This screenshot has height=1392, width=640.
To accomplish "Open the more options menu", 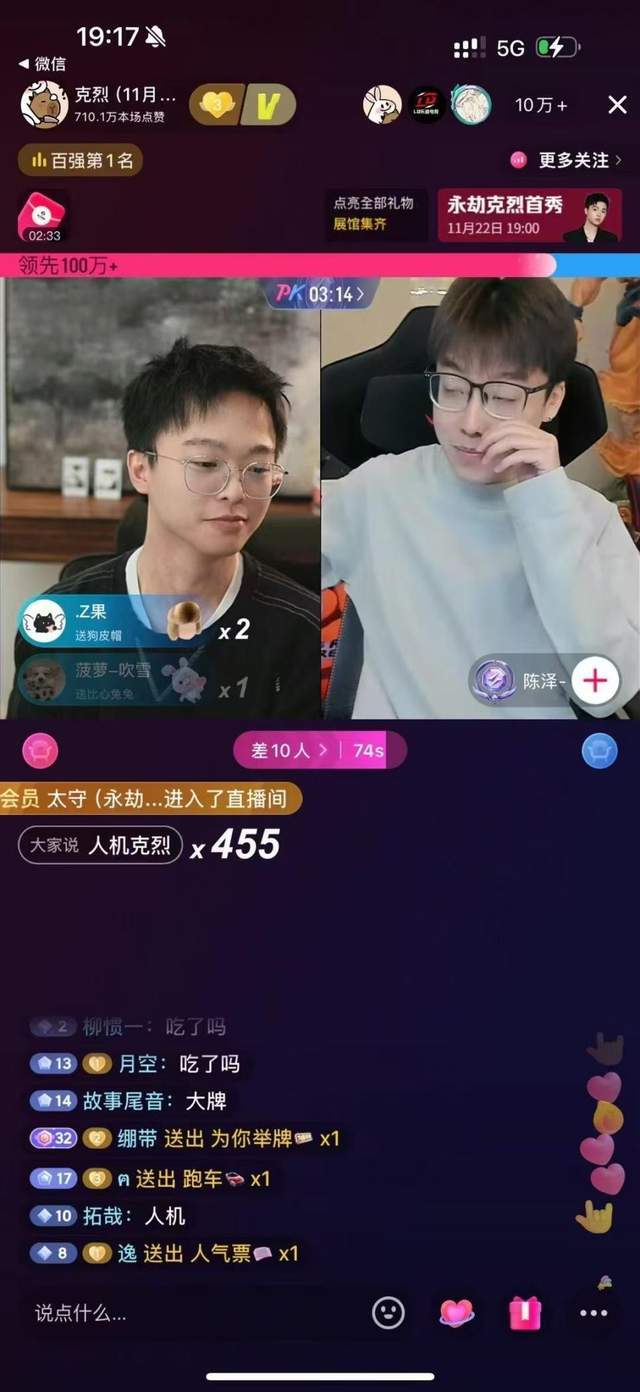I will tap(594, 1313).
